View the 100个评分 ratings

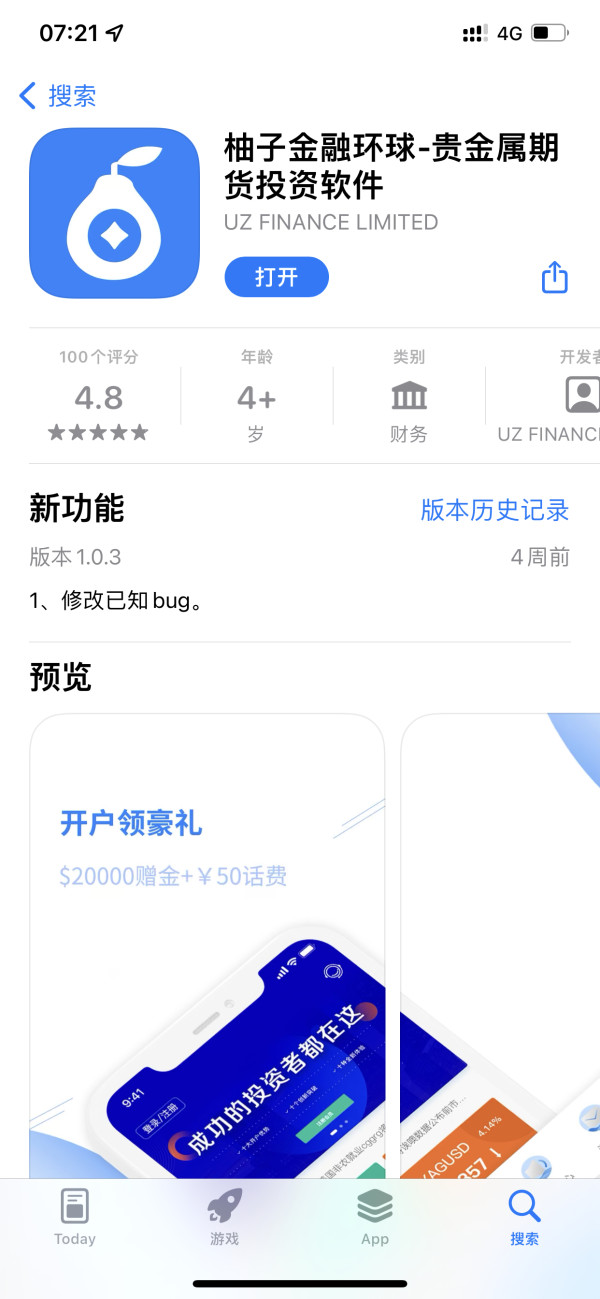click(x=98, y=395)
